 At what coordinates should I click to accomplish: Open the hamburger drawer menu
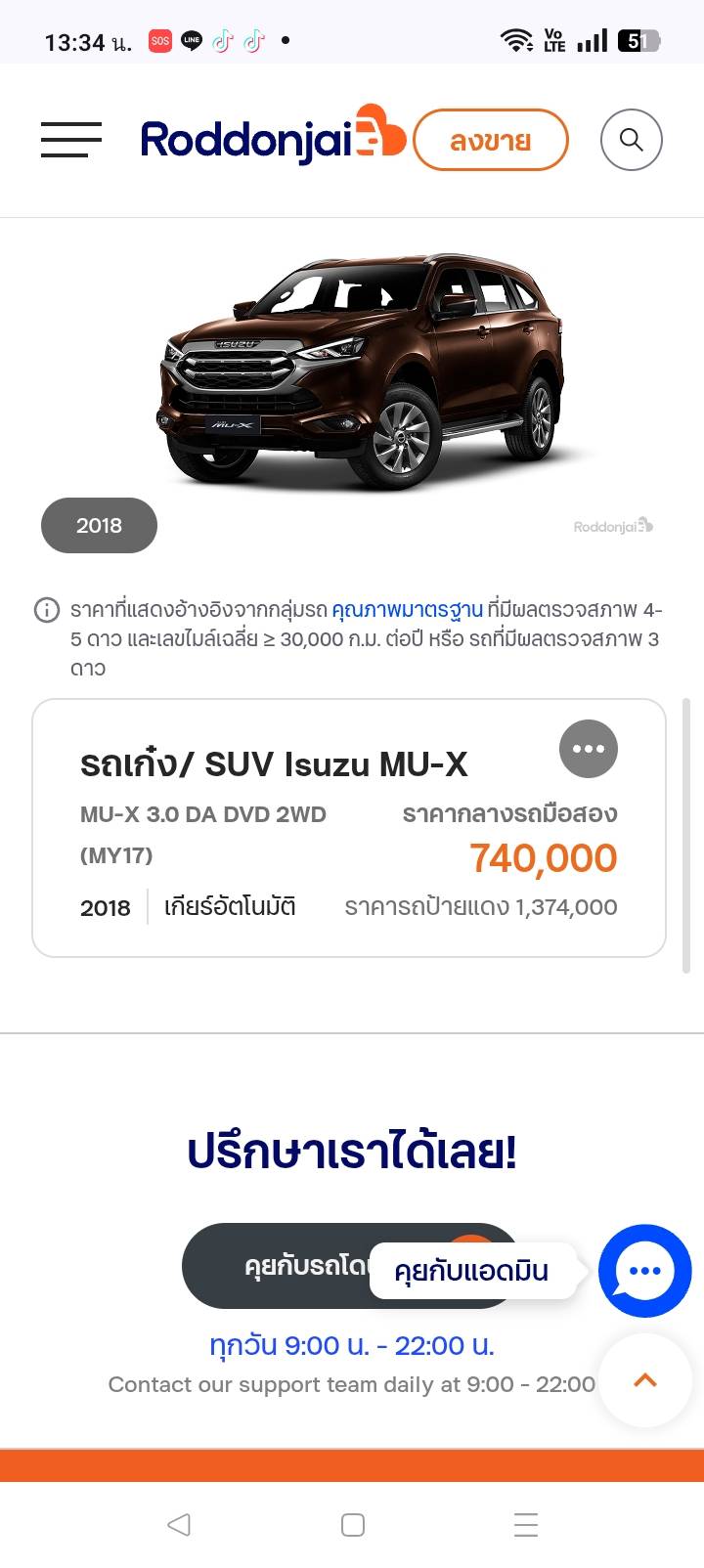coord(70,140)
